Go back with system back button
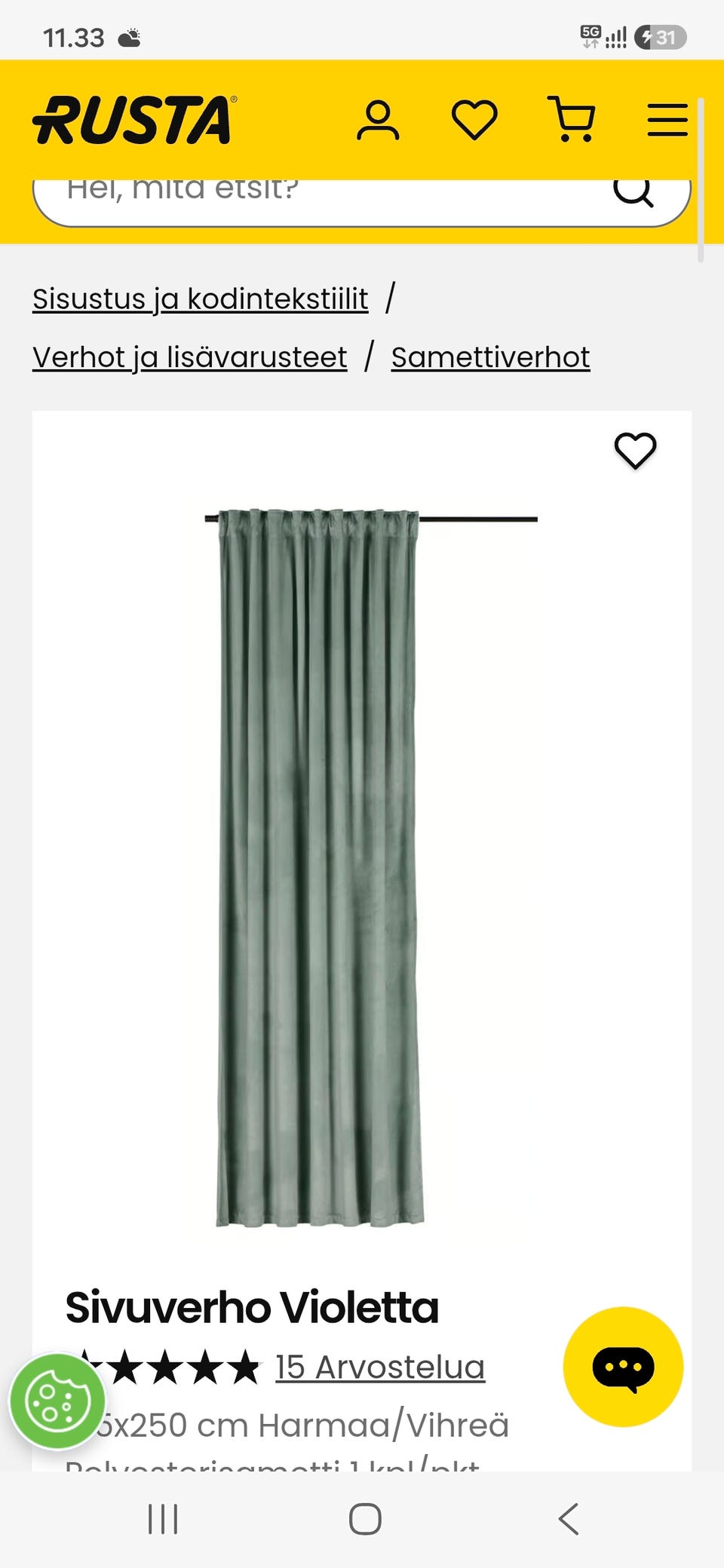Viewport: 724px width, 1568px height. tap(569, 1518)
